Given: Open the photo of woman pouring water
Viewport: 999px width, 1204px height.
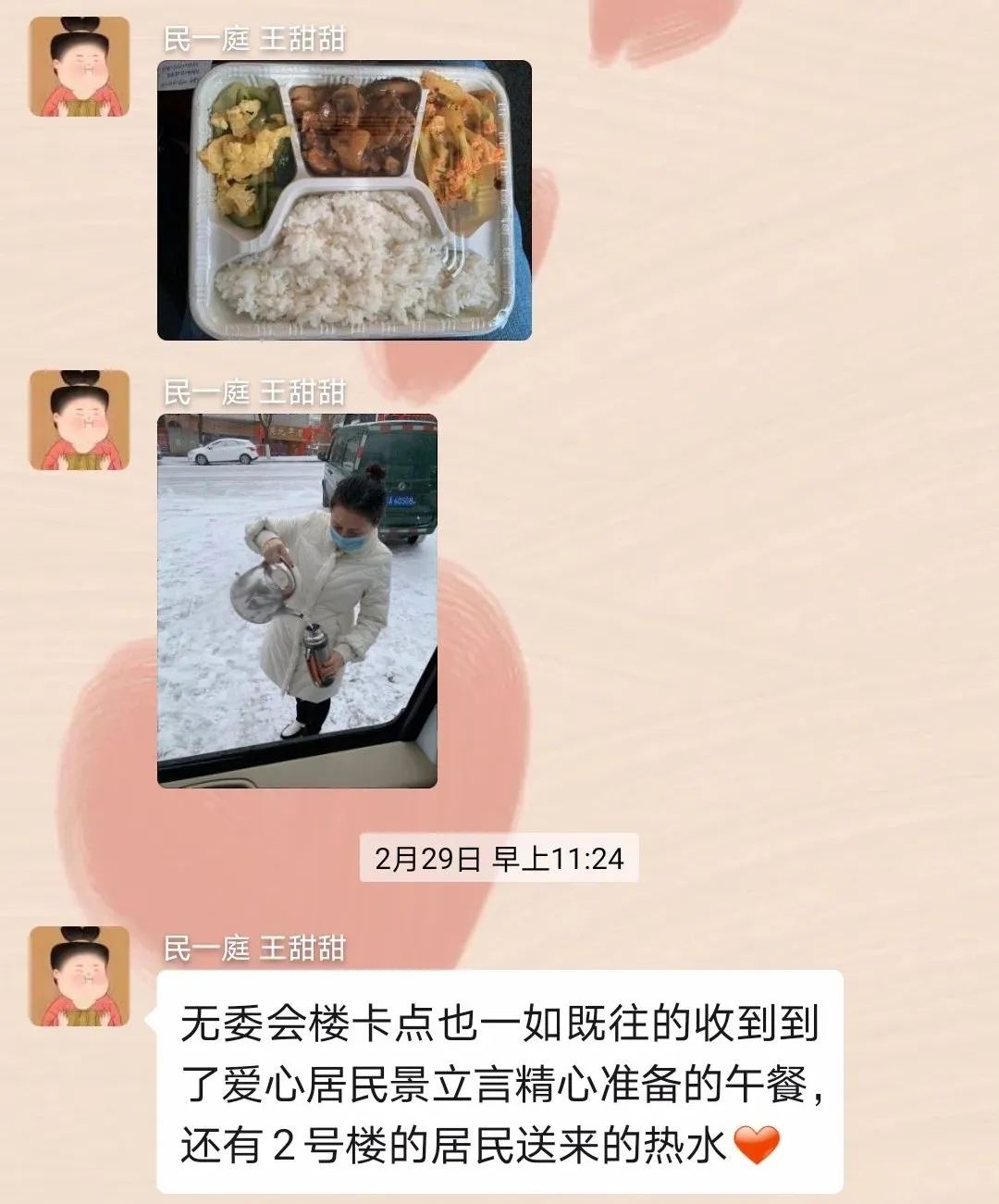Looking at the screenshot, I should click(297, 601).
